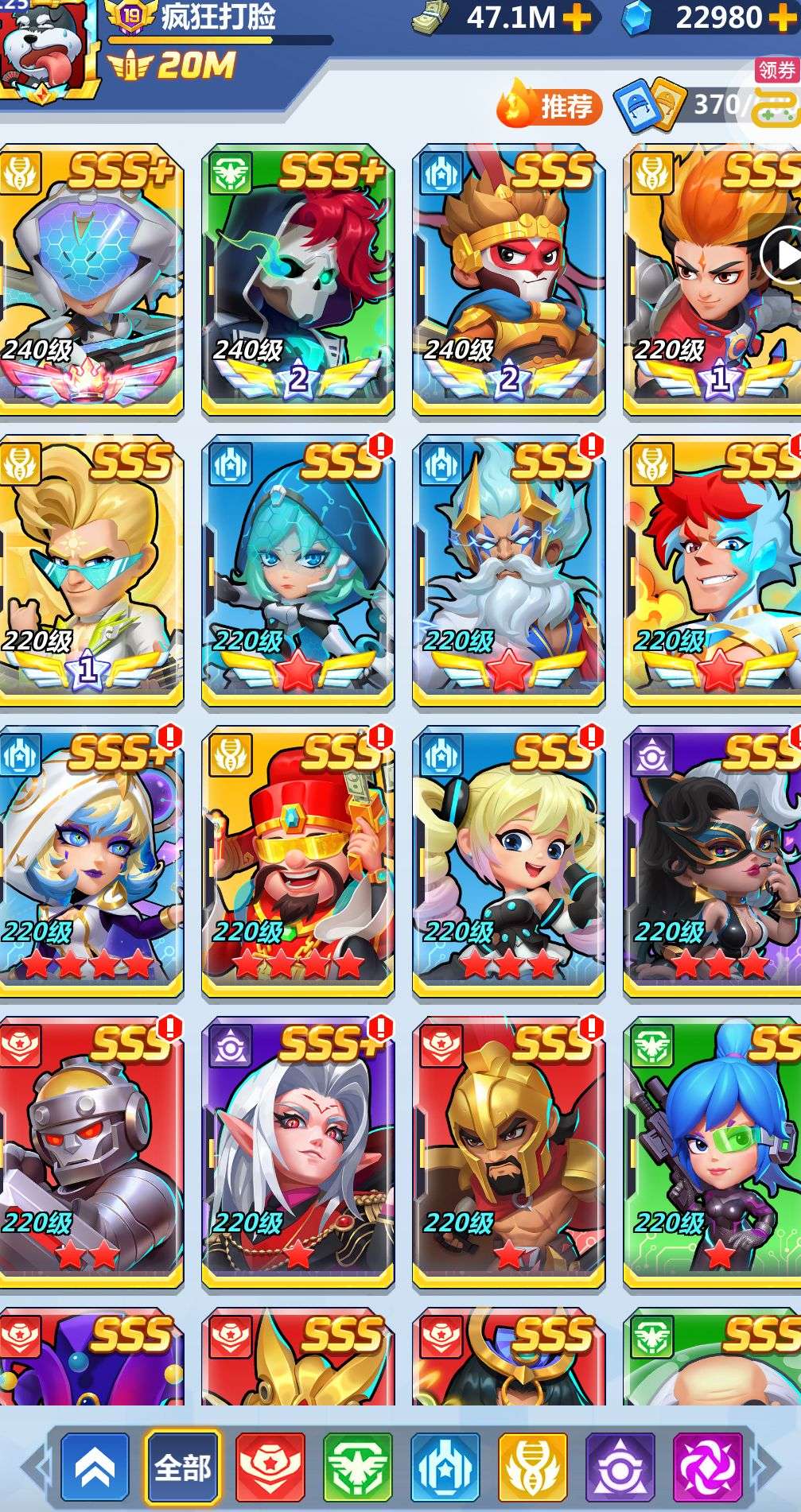Add more blue gems via plus icon

click(784, 18)
